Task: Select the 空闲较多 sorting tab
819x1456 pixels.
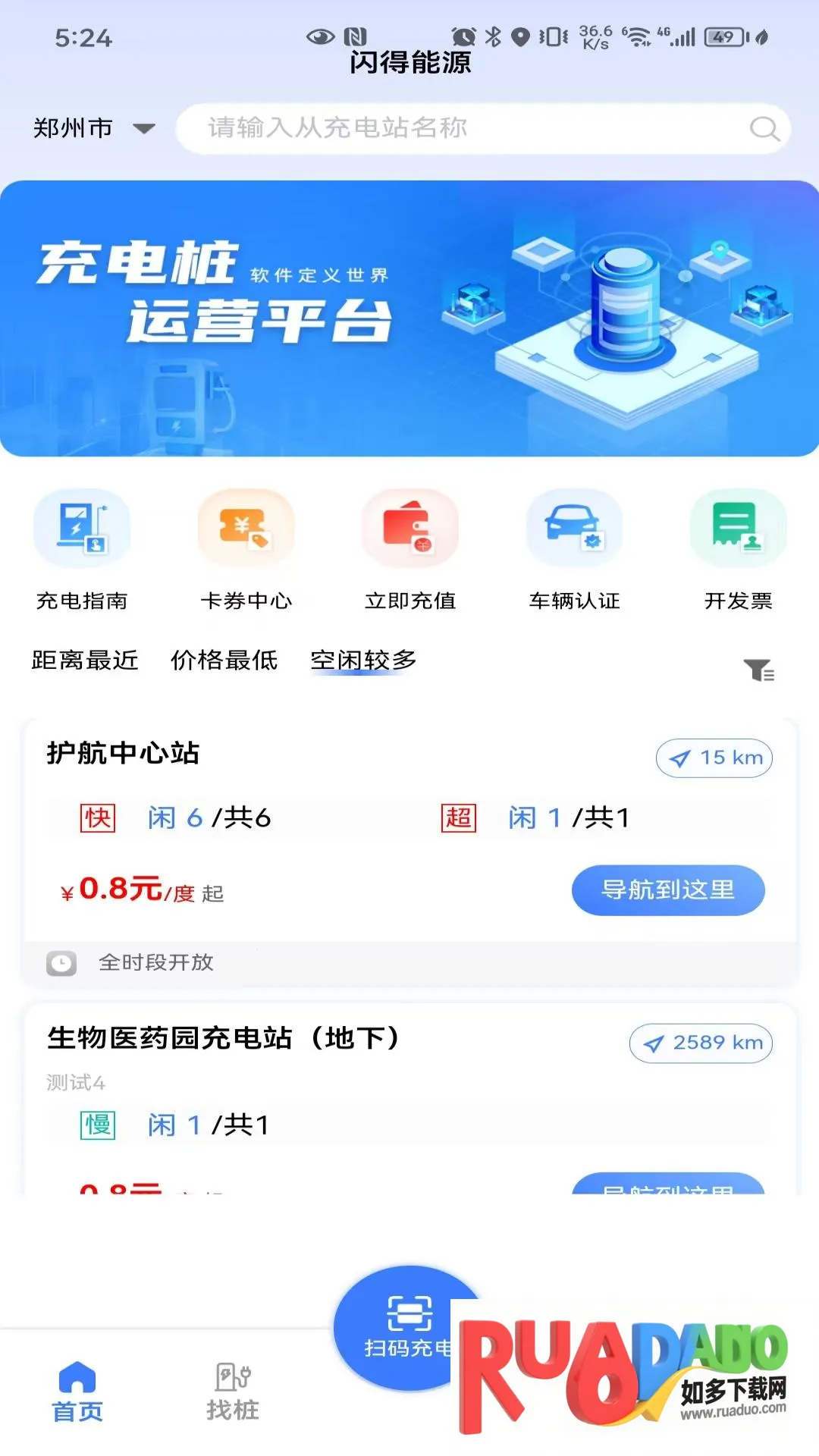Action: [x=363, y=661]
